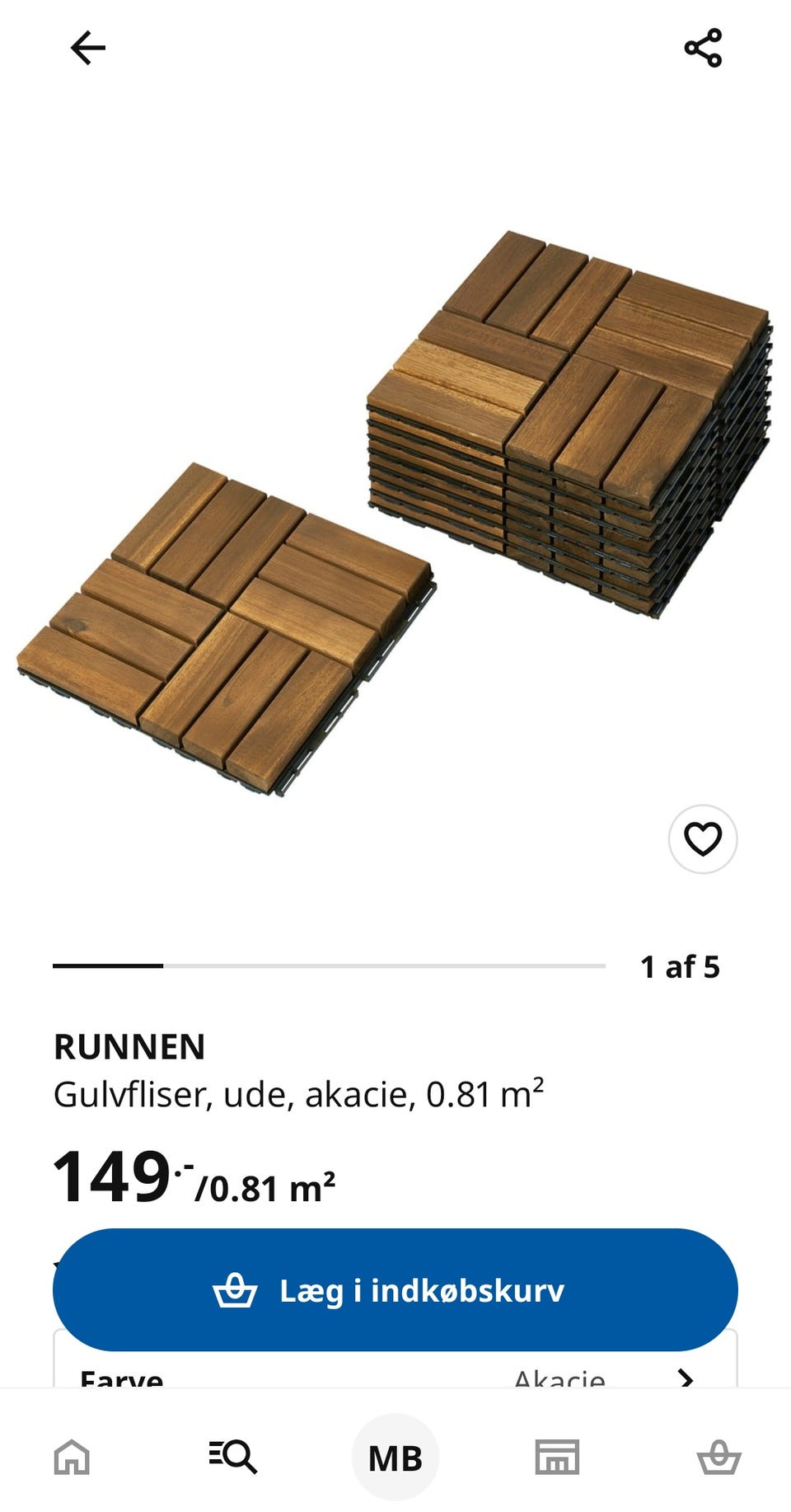Switch to the MB tab at bottom
This screenshot has height=1512, width=791.
pos(395,1456)
